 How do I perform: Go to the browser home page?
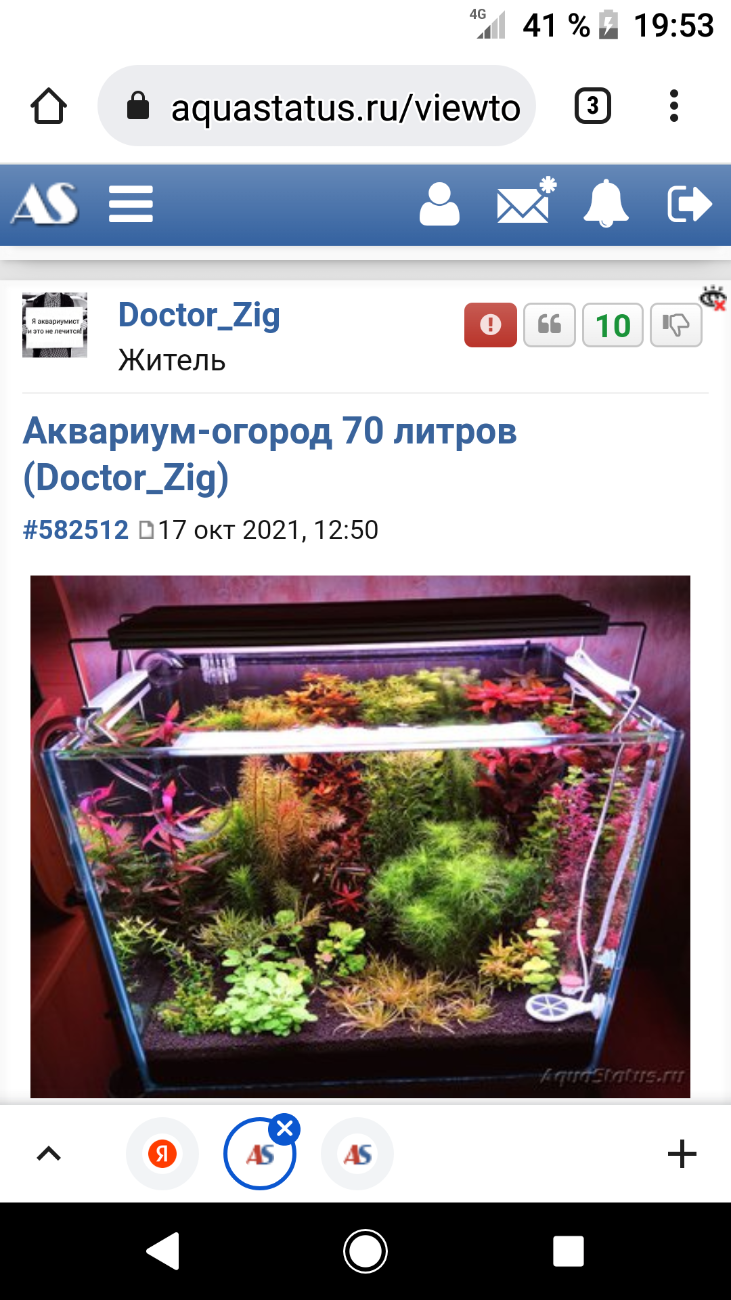[x=50, y=106]
